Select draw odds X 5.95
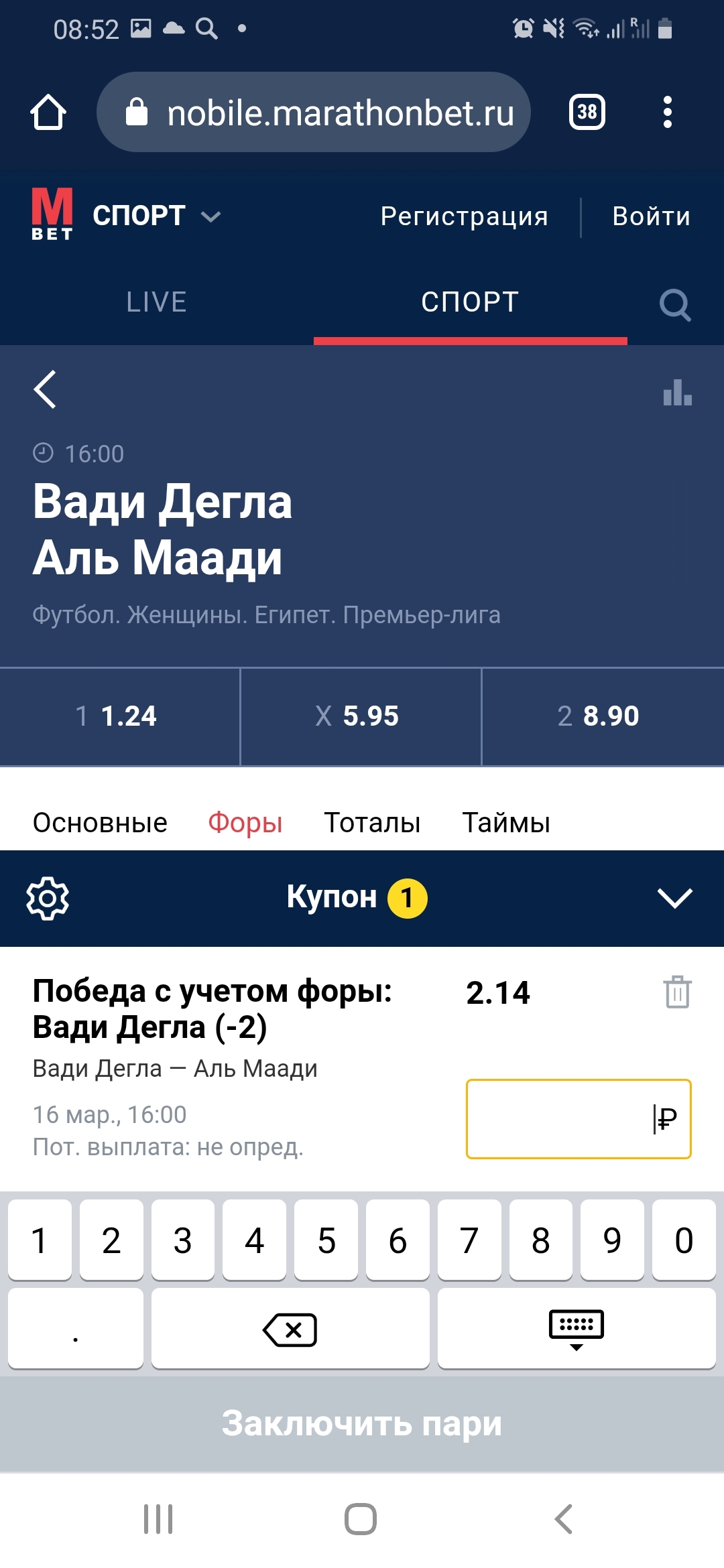Viewport: 724px width, 1568px height. 361,716
